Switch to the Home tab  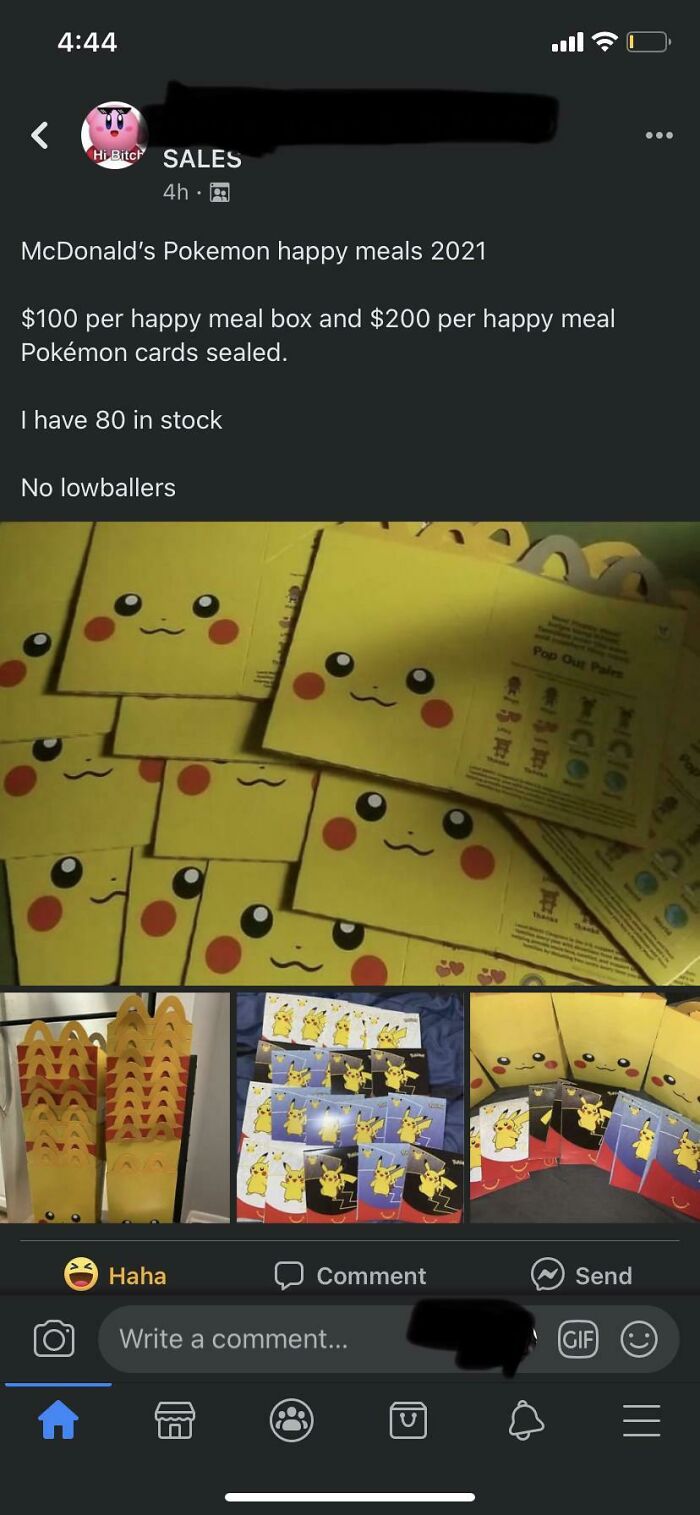(58, 1419)
